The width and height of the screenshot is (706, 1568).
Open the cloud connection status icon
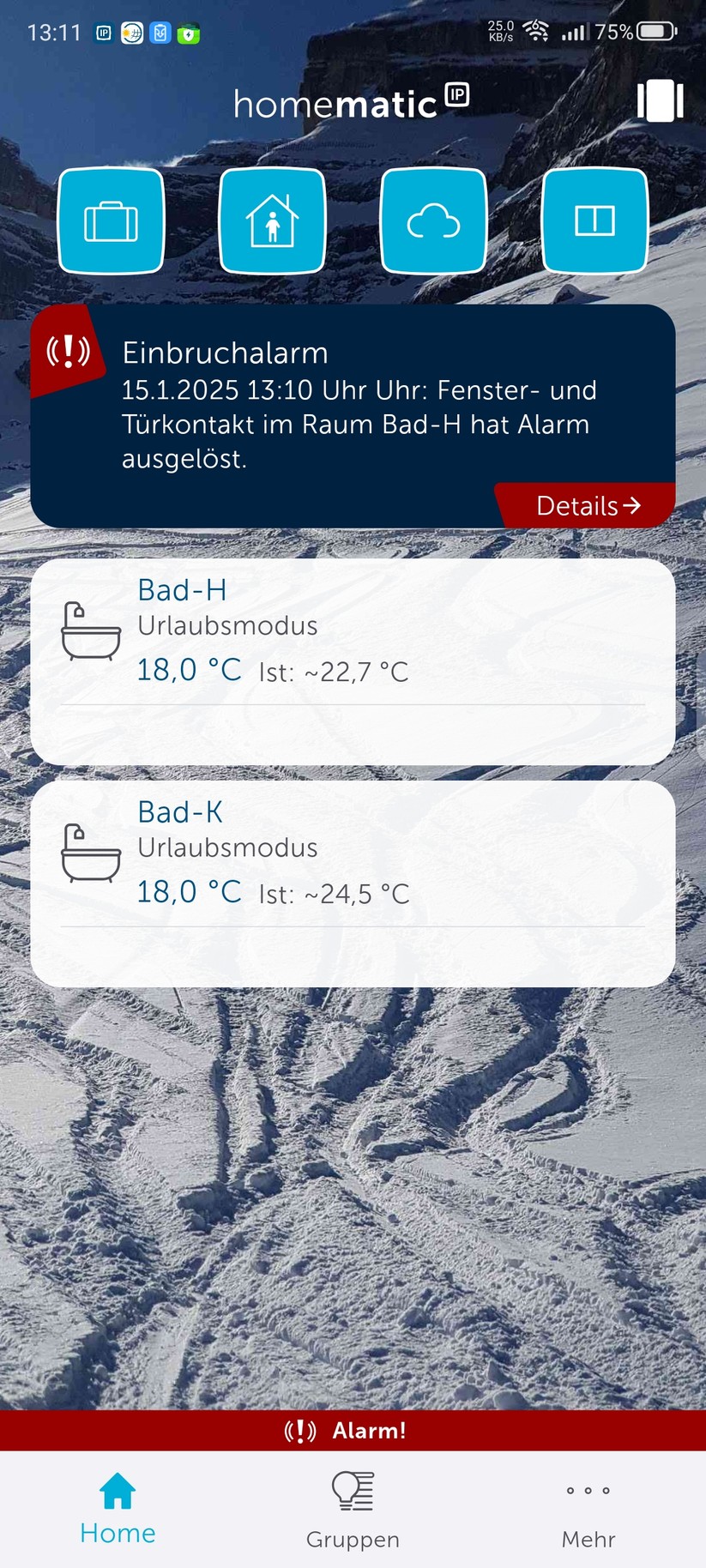pyautogui.click(x=433, y=221)
